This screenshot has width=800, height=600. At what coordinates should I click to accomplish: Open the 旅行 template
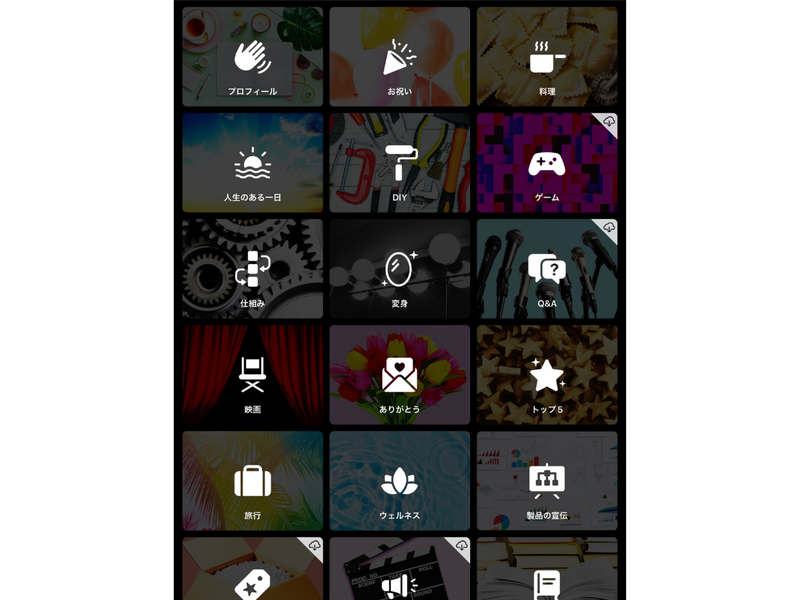[x=252, y=481]
